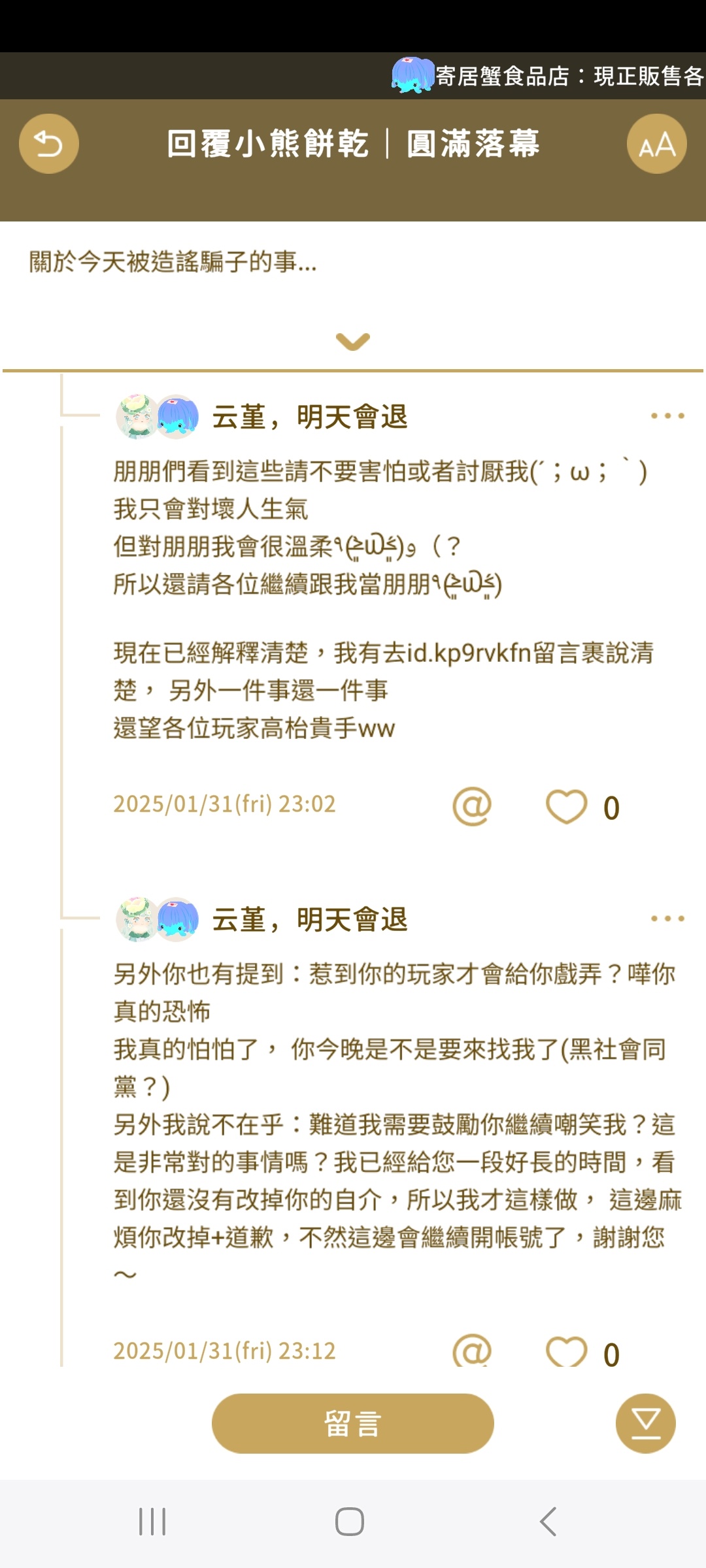This screenshot has width=706, height=1568.
Task: Expand the collapsed original post
Action: coord(352,341)
